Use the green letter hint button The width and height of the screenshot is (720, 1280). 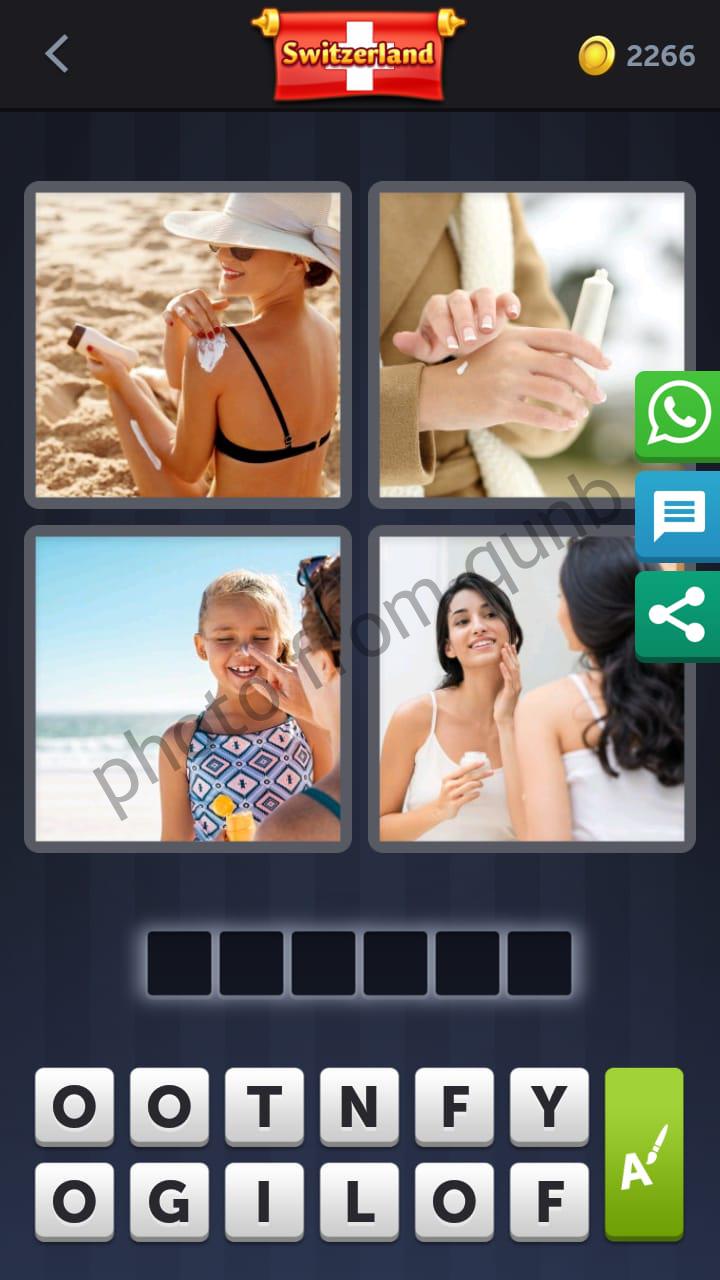tap(644, 1154)
